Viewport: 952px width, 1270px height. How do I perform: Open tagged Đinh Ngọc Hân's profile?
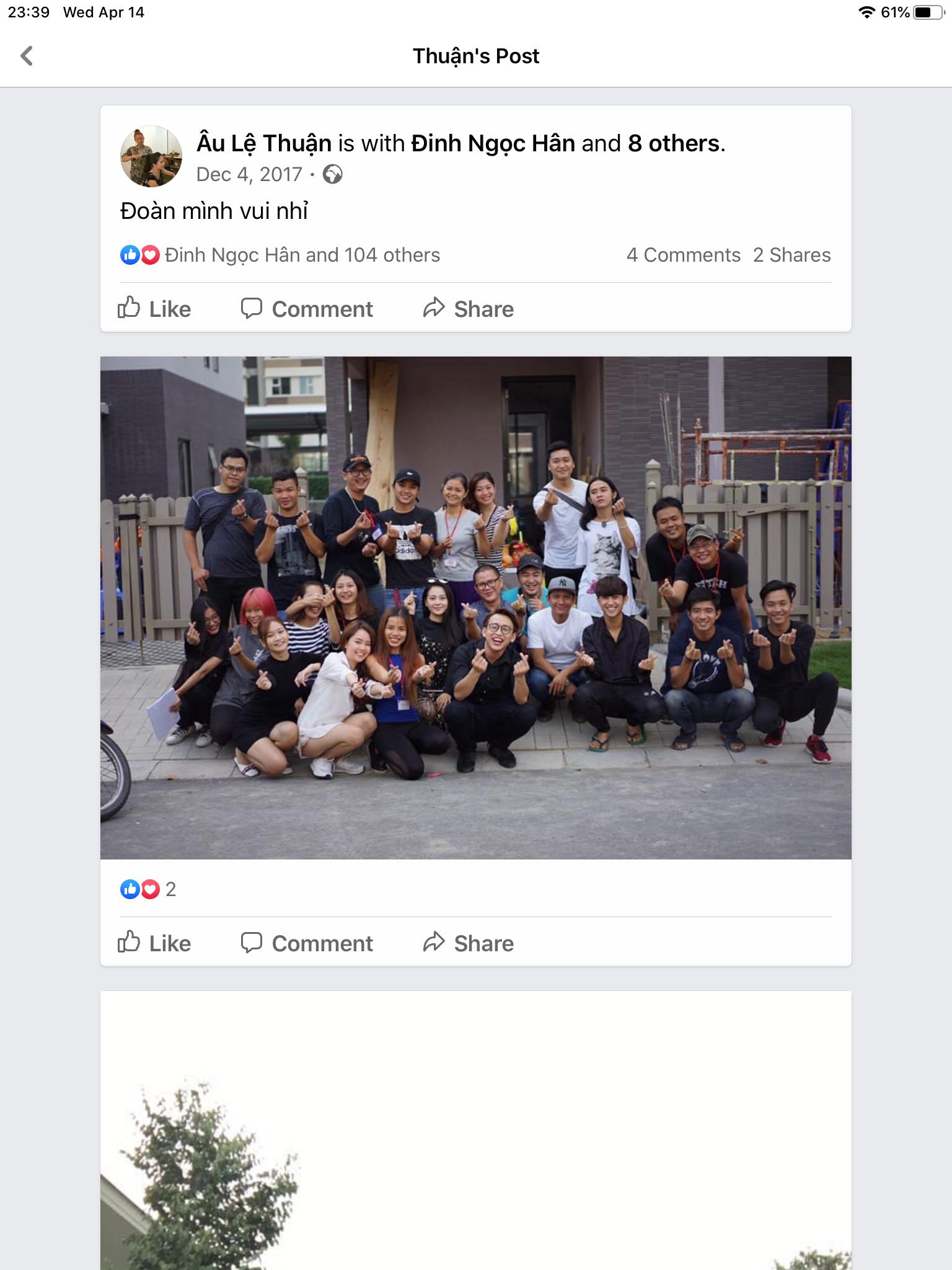(x=493, y=143)
